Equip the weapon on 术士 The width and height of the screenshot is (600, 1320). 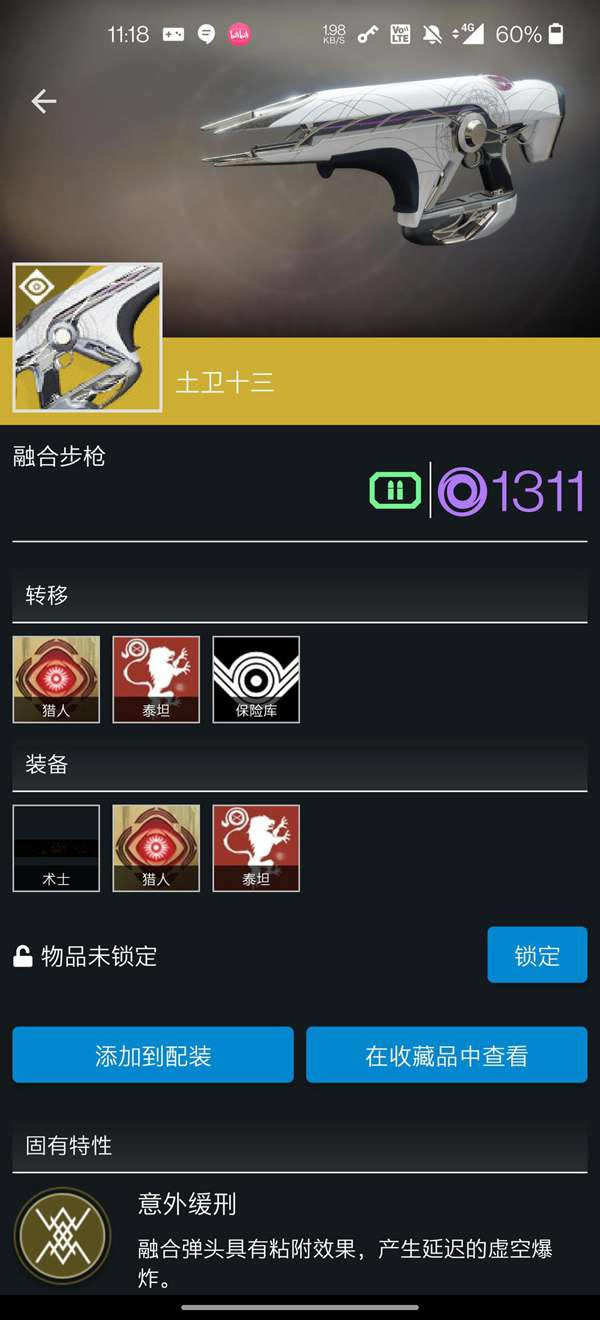pyautogui.click(x=56, y=848)
